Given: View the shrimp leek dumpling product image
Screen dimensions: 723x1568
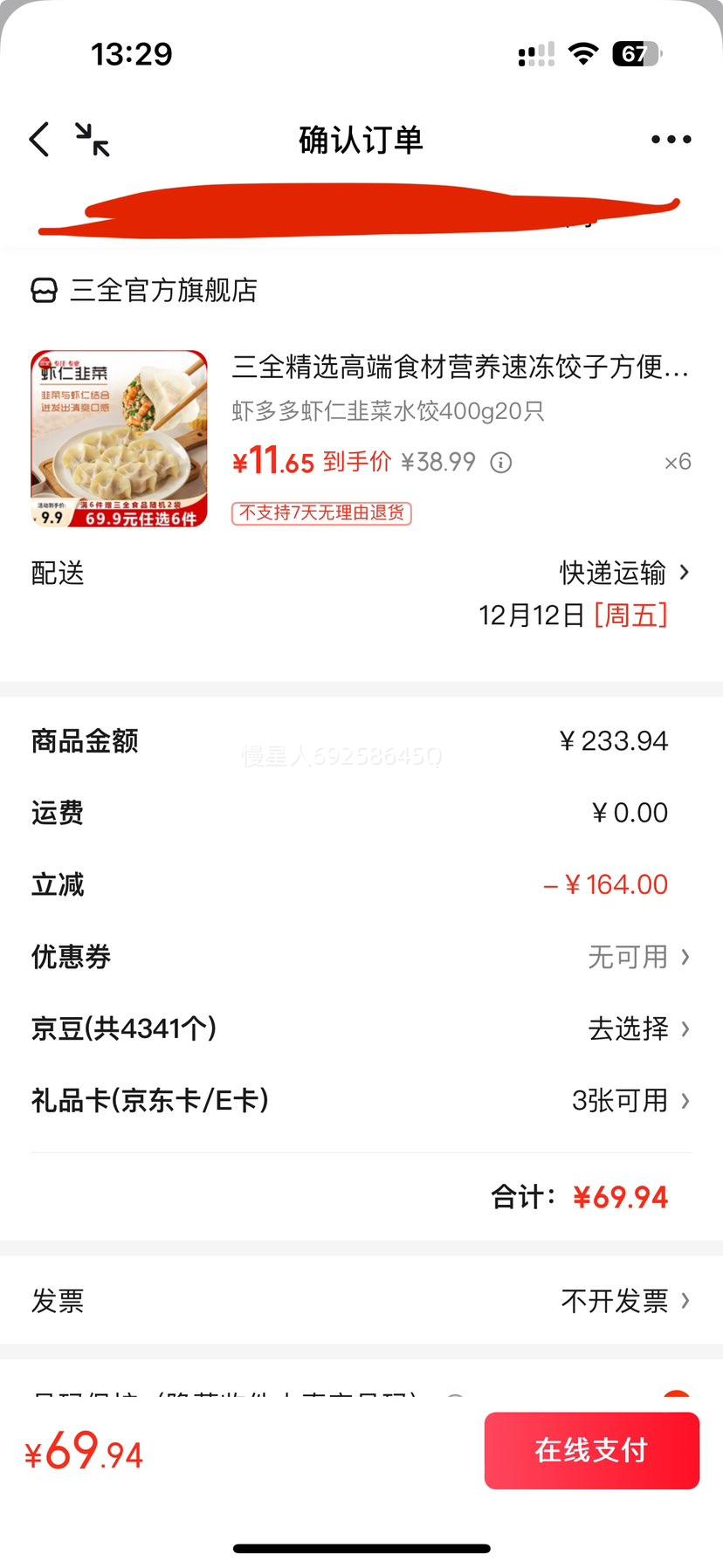Looking at the screenshot, I should pyautogui.click(x=120, y=438).
